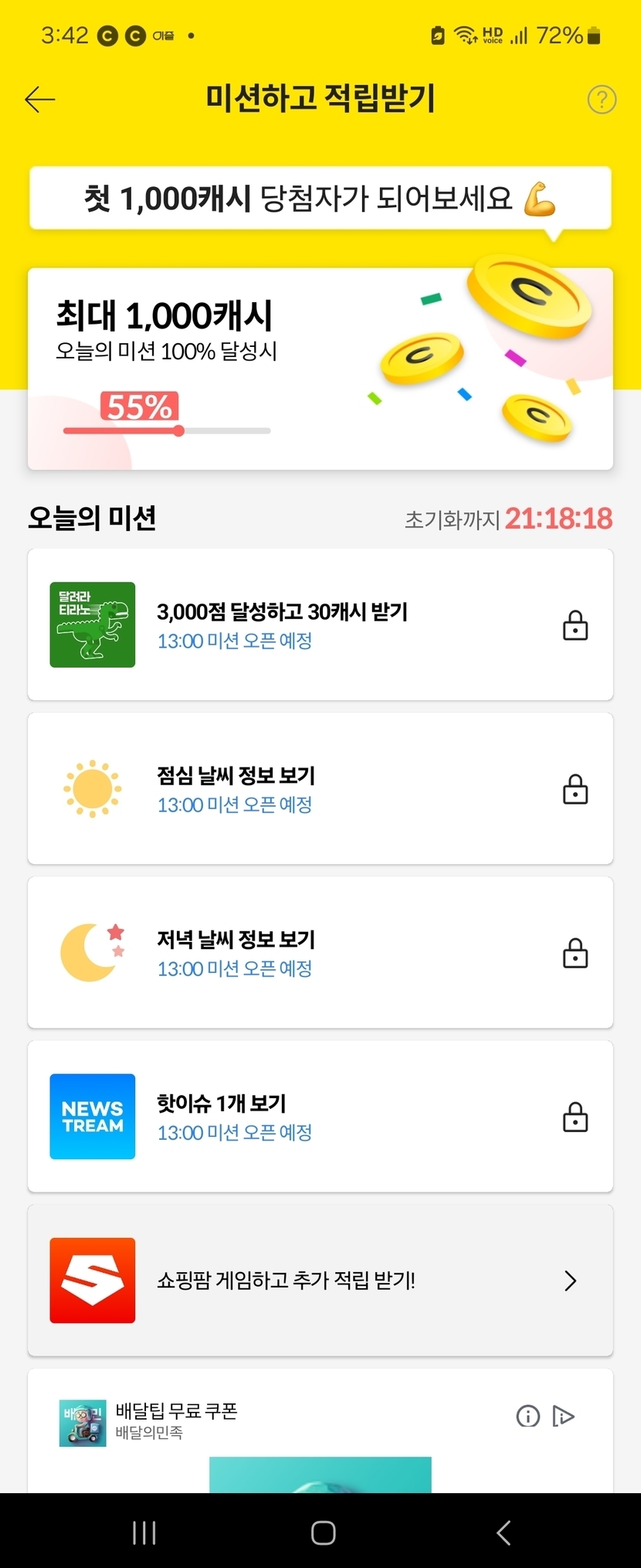Open recent apps from the navigation bar
The image size is (641, 1568).
pyautogui.click(x=144, y=1532)
